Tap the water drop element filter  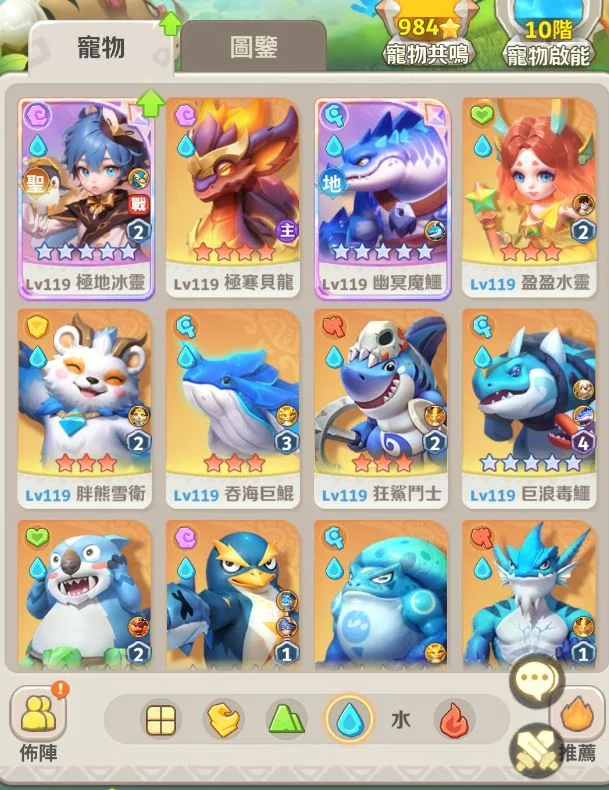pos(349,719)
